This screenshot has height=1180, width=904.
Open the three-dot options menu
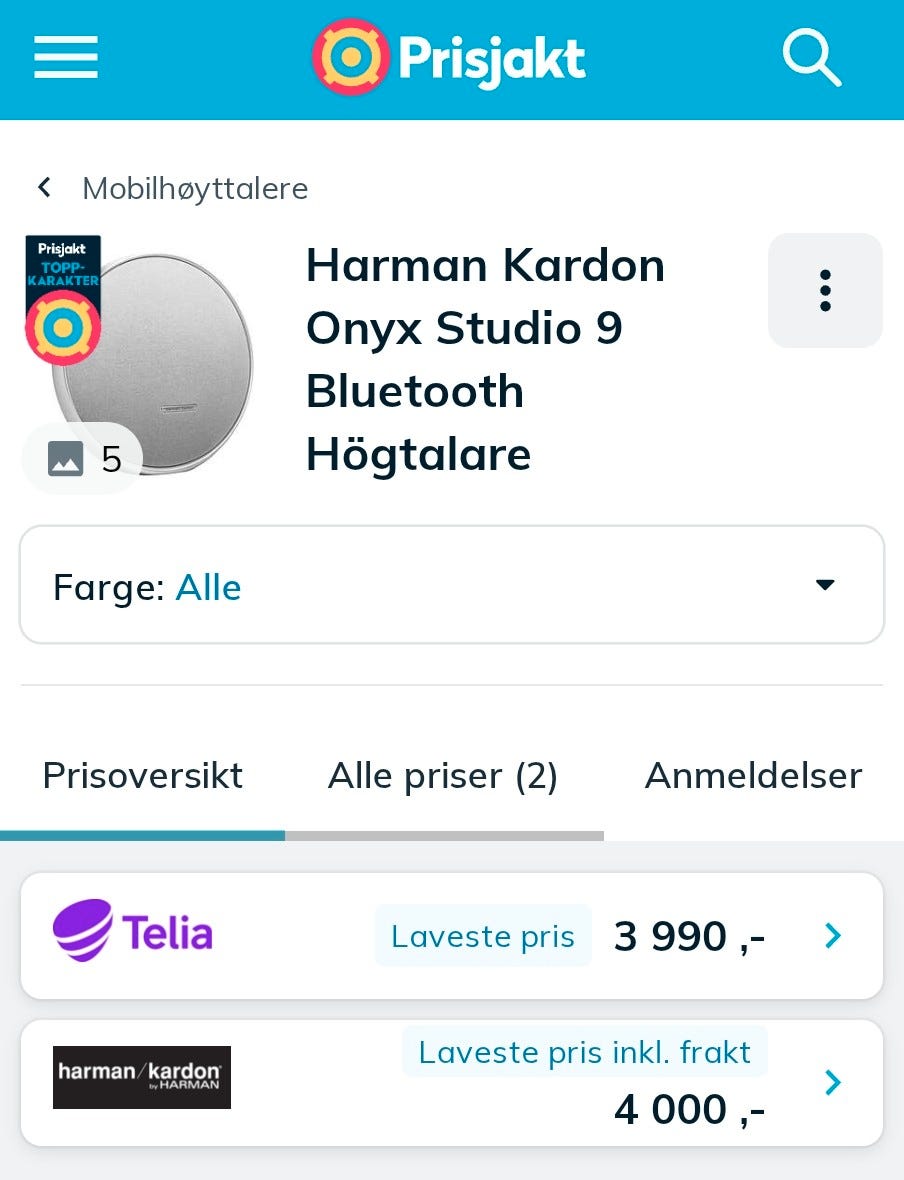[825, 290]
